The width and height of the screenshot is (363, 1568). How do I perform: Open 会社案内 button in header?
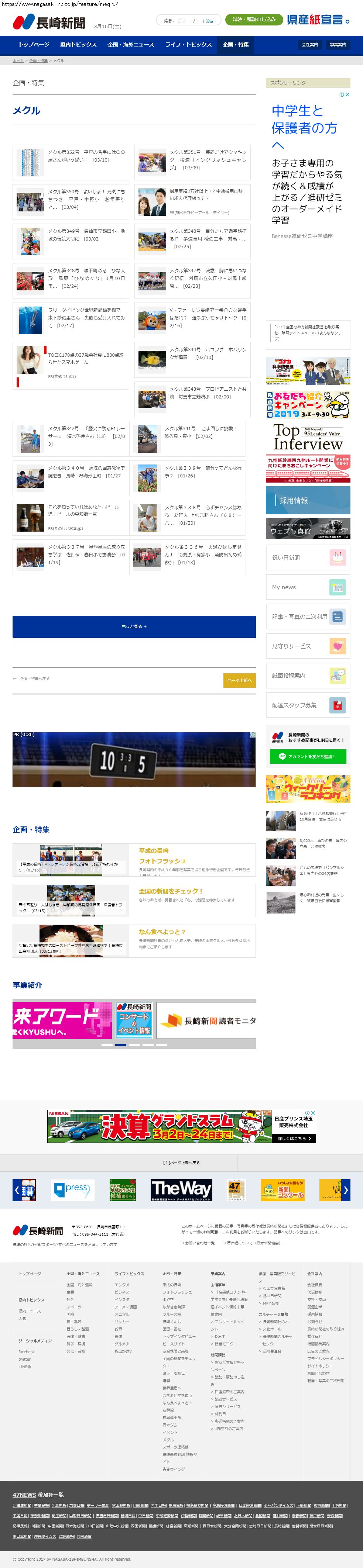[x=309, y=44]
